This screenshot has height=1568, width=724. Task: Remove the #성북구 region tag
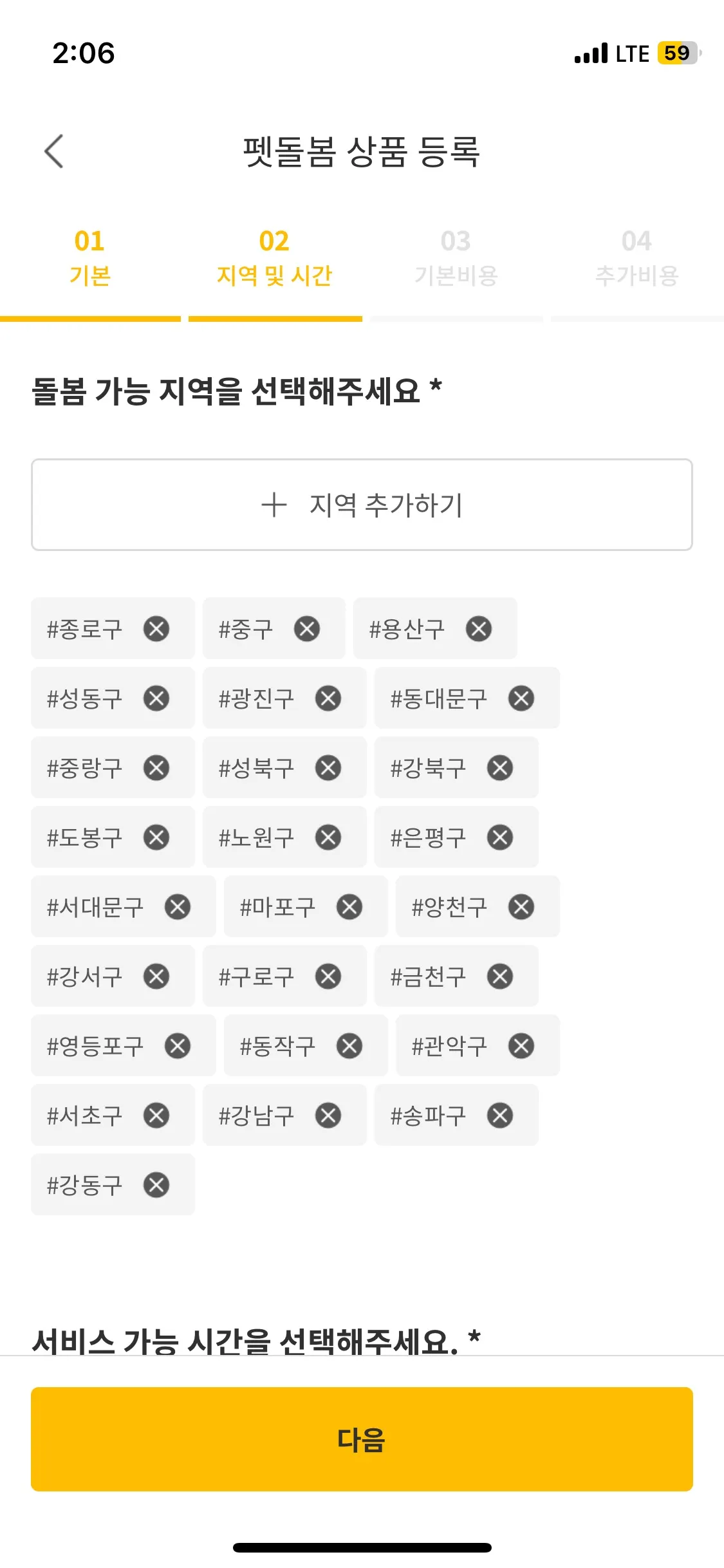328,768
